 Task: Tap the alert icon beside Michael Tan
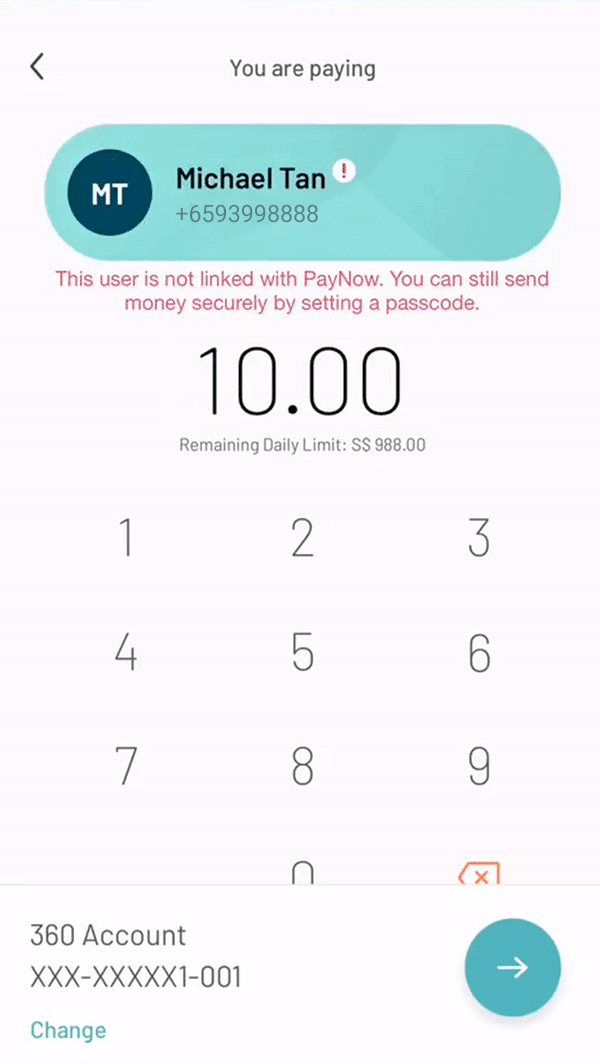[344, 171]
